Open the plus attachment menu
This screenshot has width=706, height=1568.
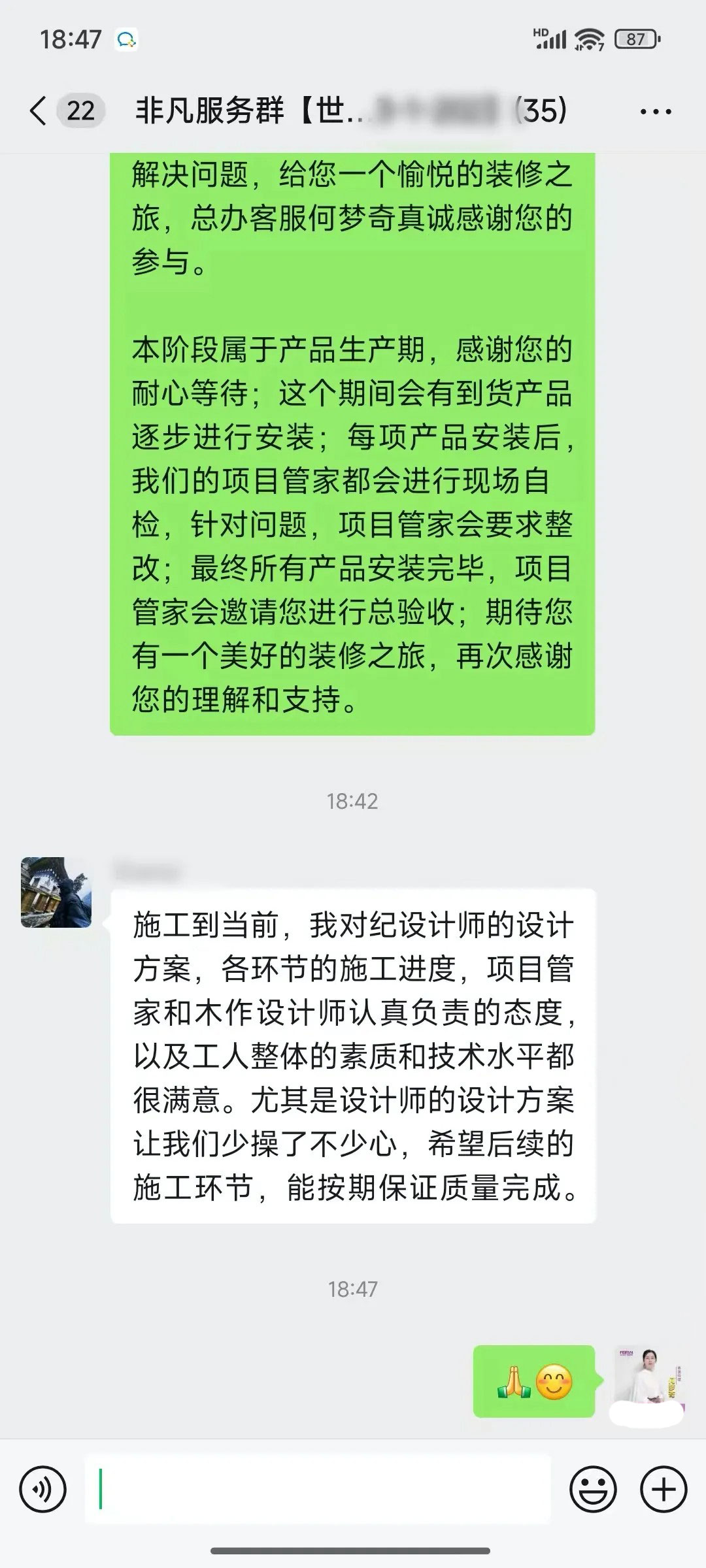(664, 1490)
